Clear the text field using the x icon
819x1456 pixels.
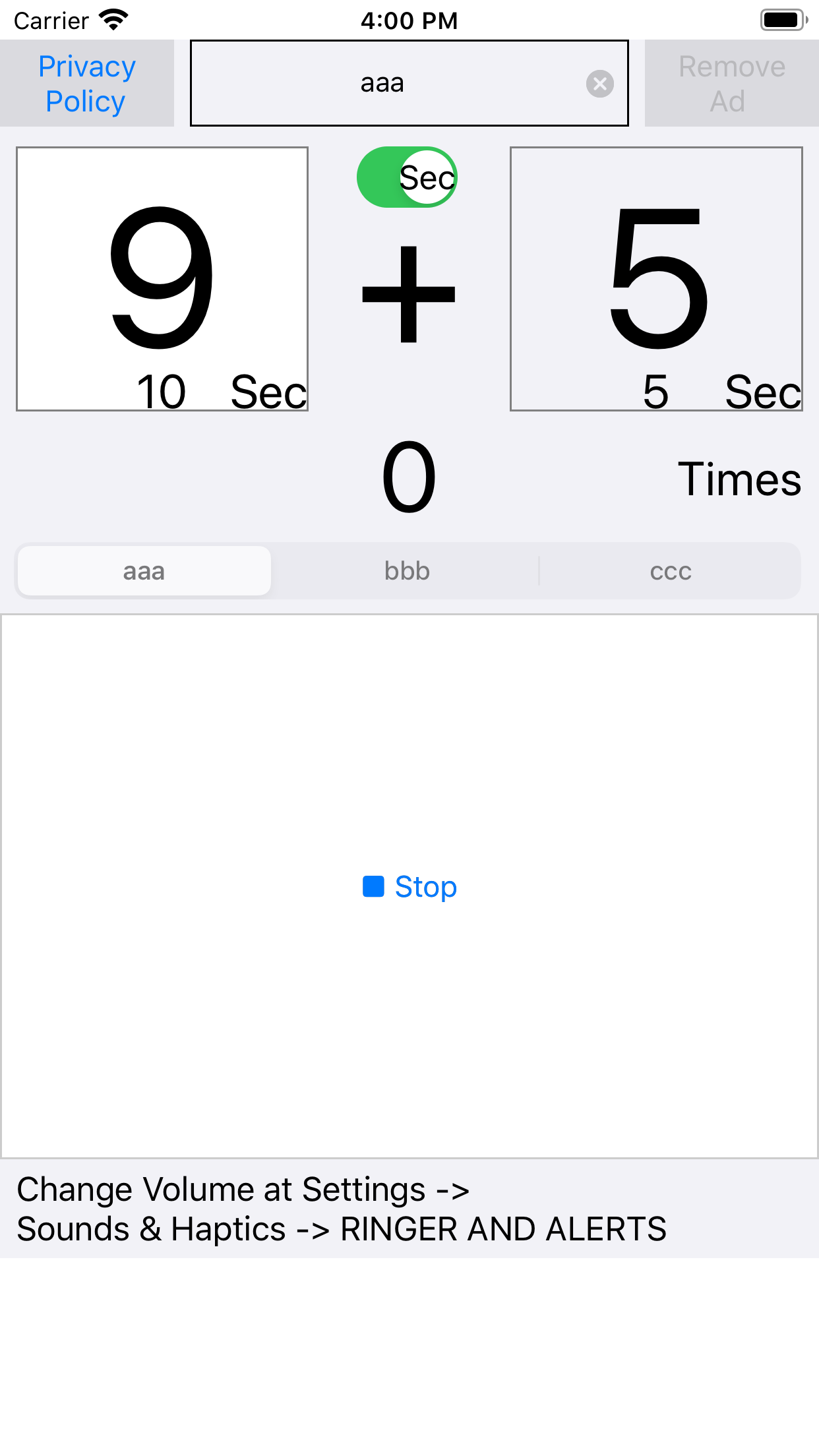click(599, 83)
